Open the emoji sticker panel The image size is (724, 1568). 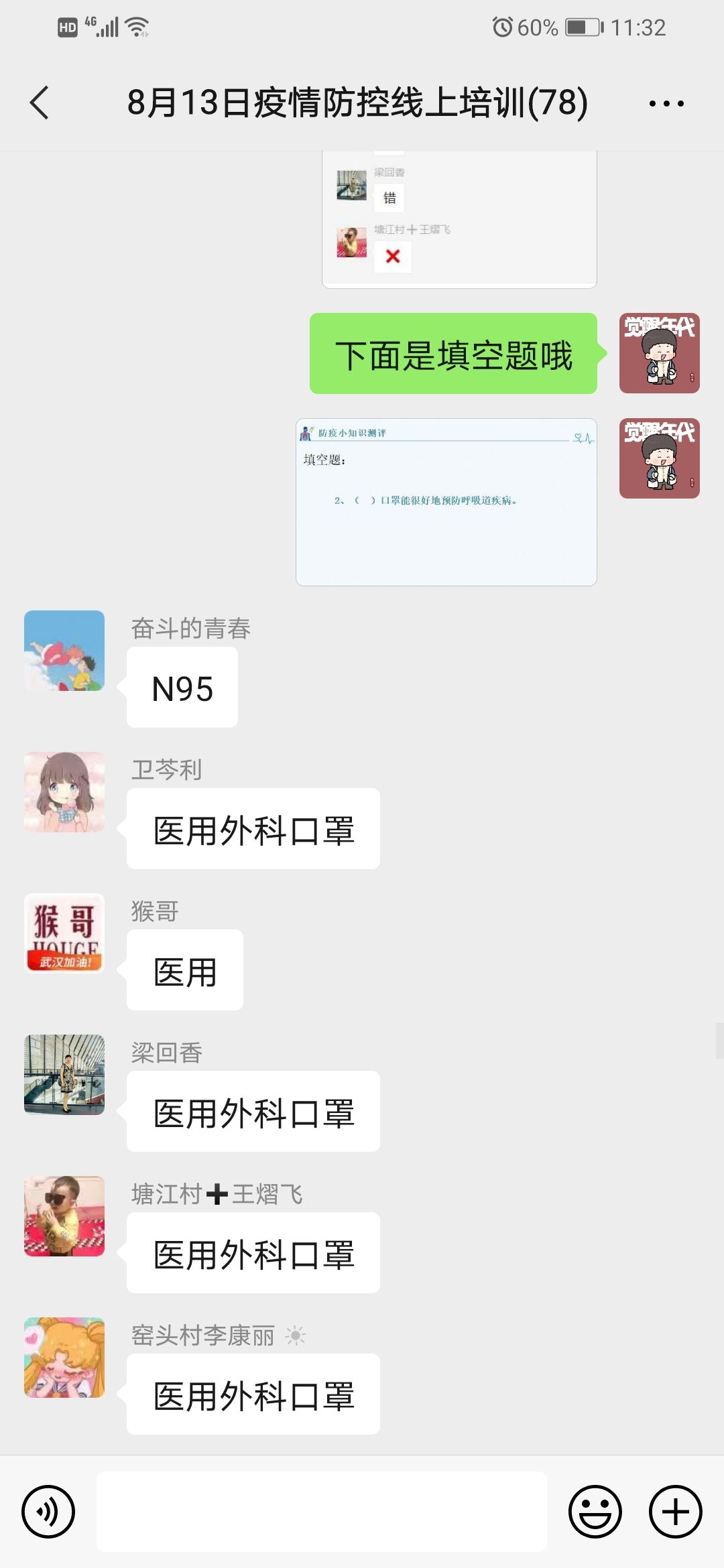(x=595, y=1512)
